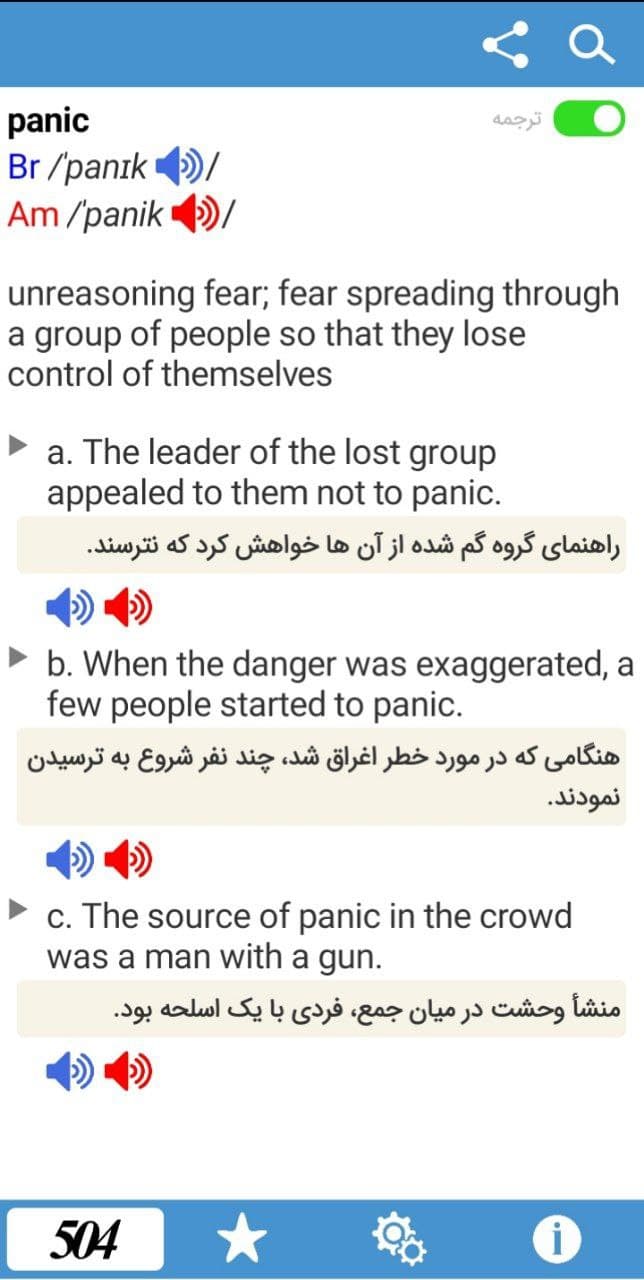Turn off the translation switch
This screenshot has height=1280, width=644.
[589, 120]
